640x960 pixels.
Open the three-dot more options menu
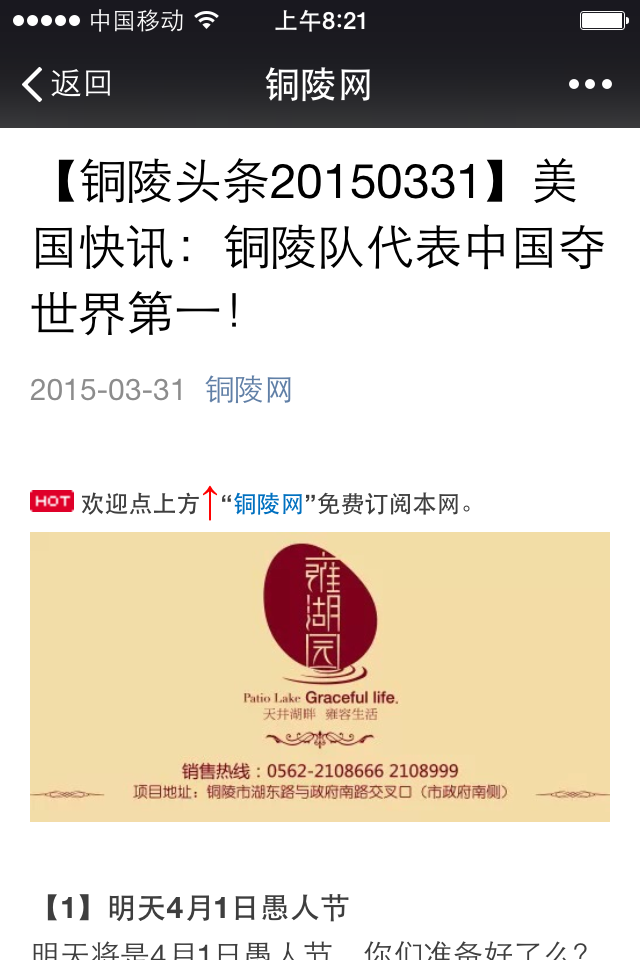pyautogui.click(x=590, y=85)
